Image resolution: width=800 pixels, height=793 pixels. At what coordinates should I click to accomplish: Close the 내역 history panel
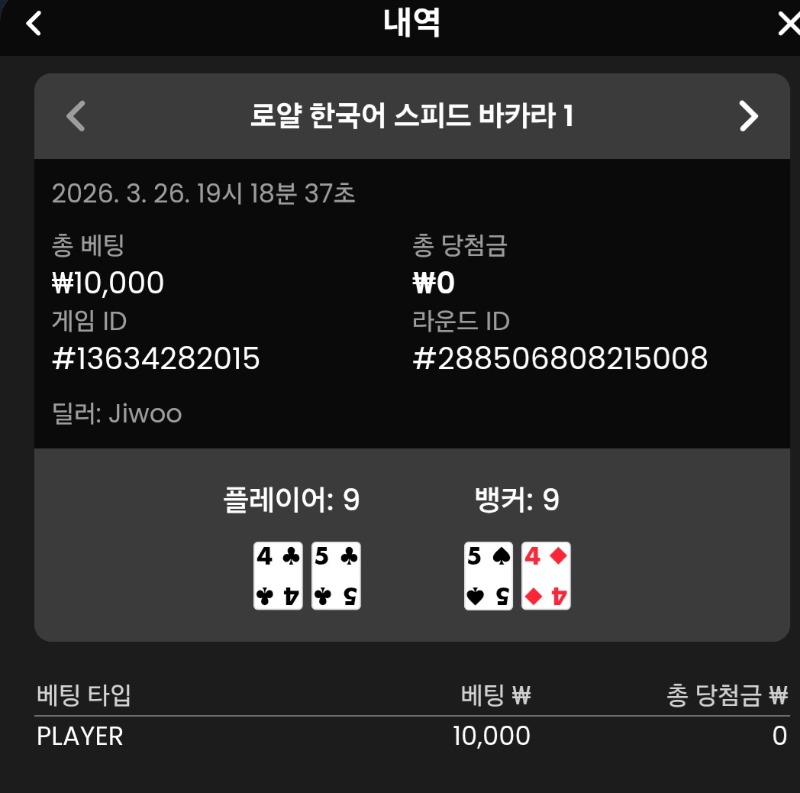(787, 24)
